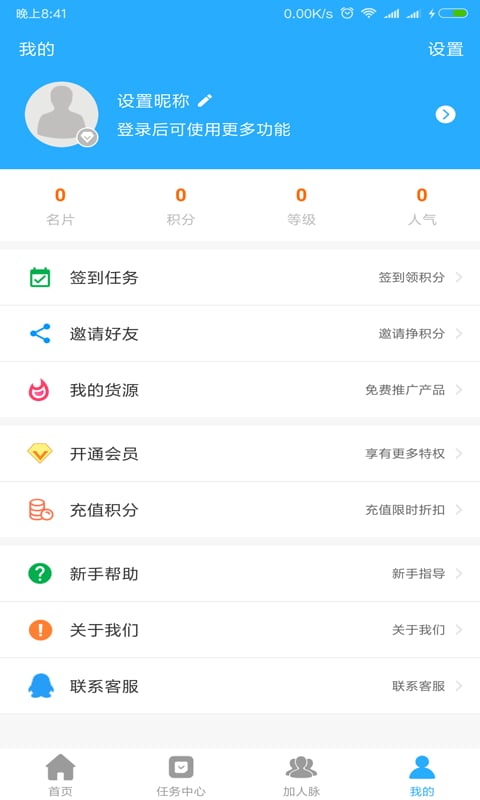The width and height of the screenshot is (480, 800).
Task: Open 联系客服 row
Action: [x=240, y=686]
